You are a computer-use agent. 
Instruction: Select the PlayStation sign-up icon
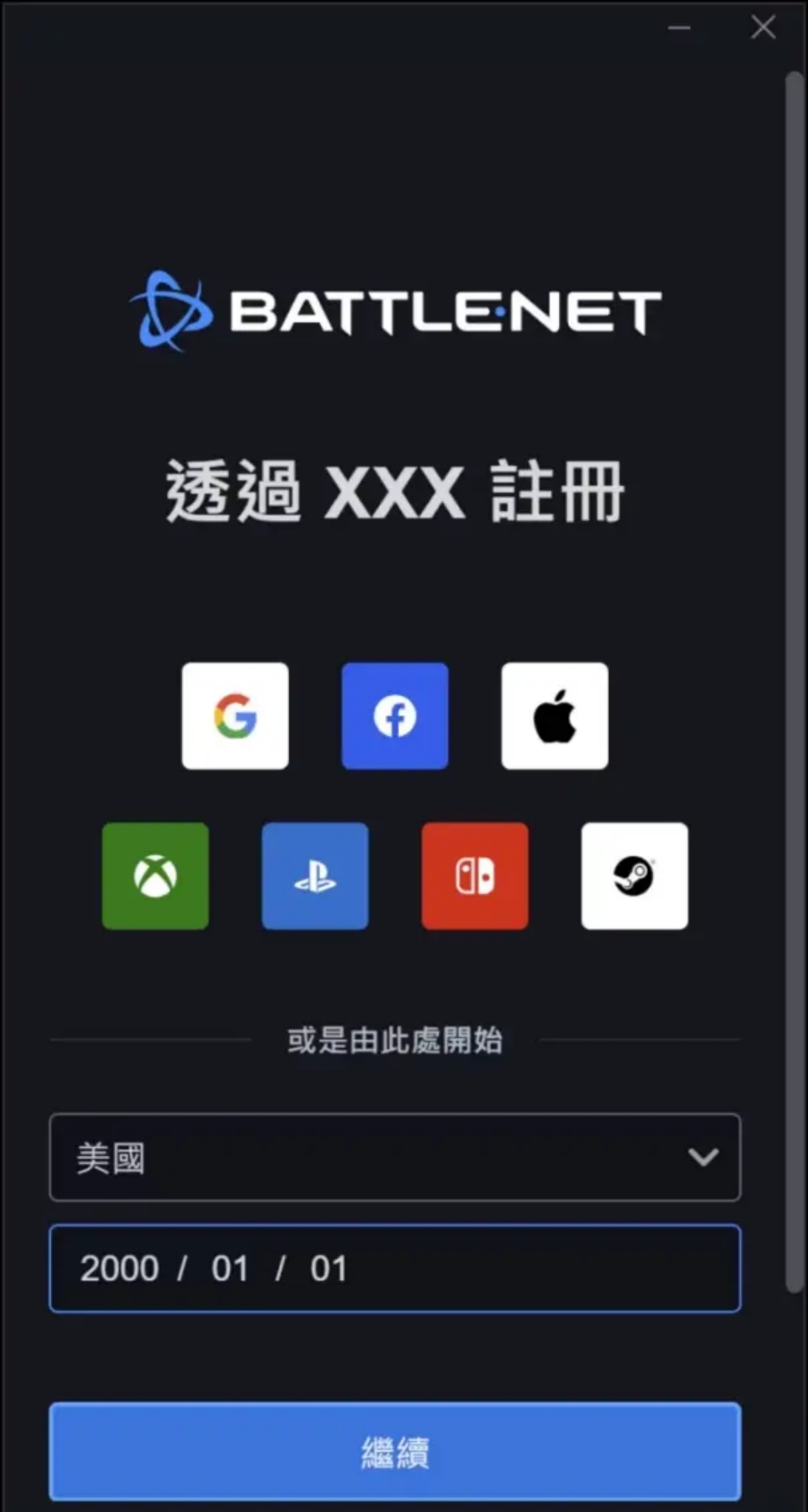(x=314, y=875)
